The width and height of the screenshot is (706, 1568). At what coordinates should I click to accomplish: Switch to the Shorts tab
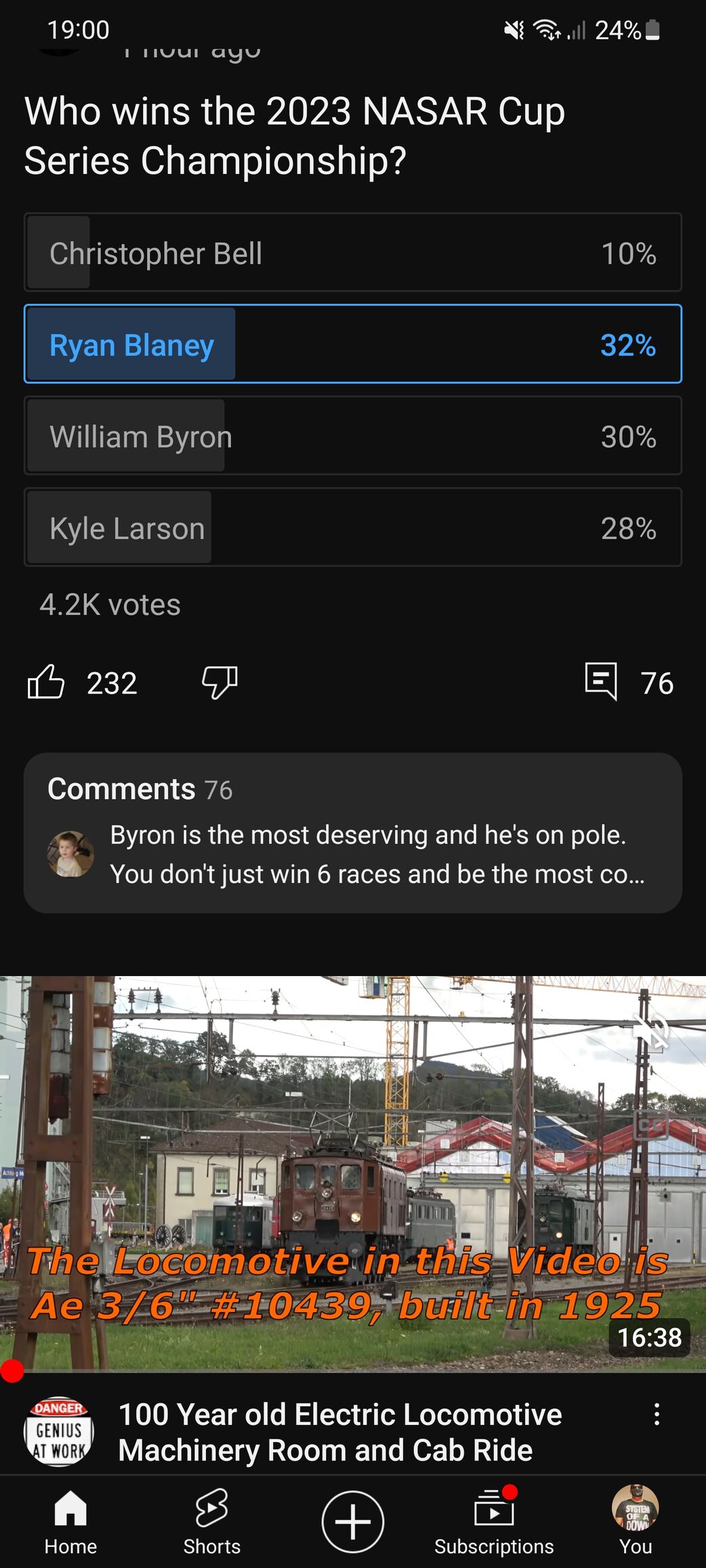211,1521
